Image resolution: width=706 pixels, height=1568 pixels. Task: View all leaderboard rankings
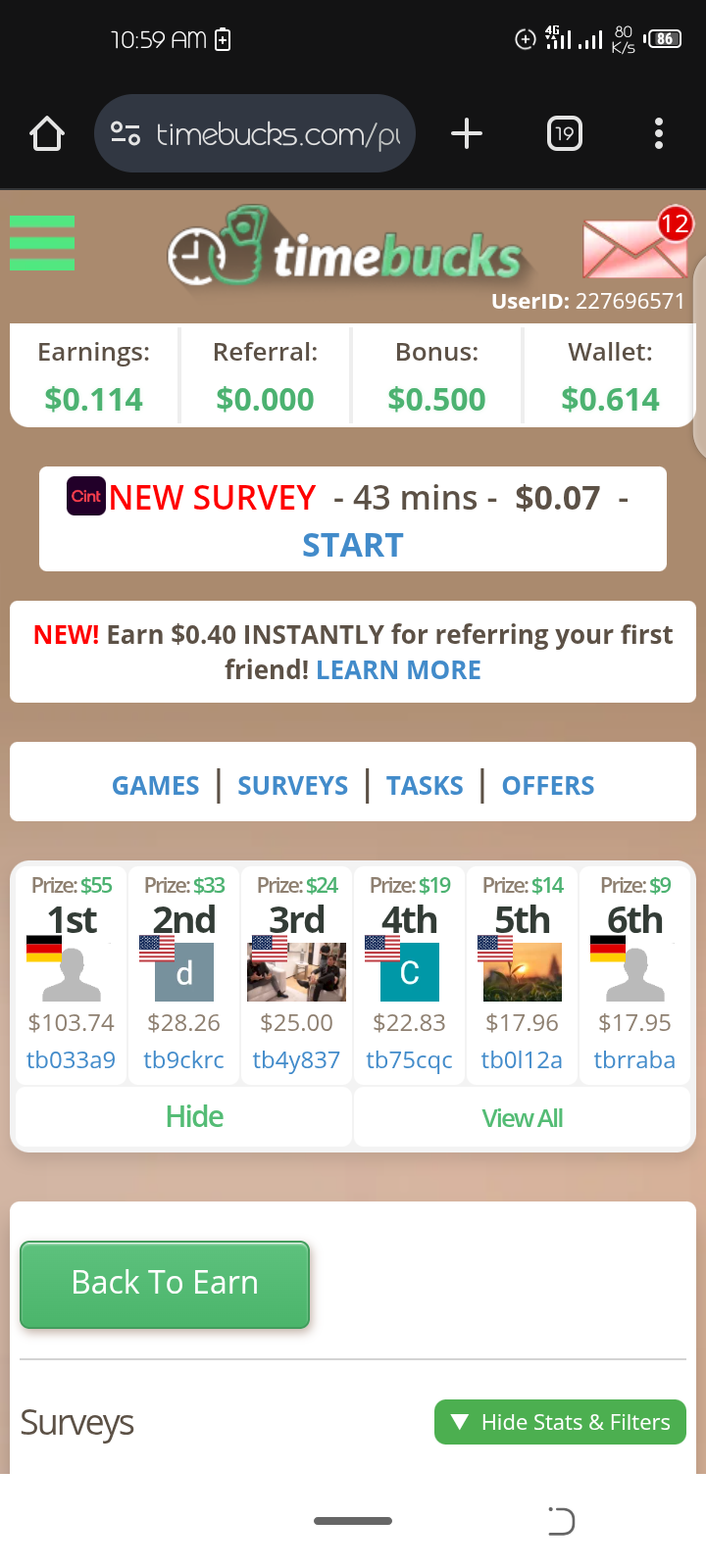pos(522,1118)
